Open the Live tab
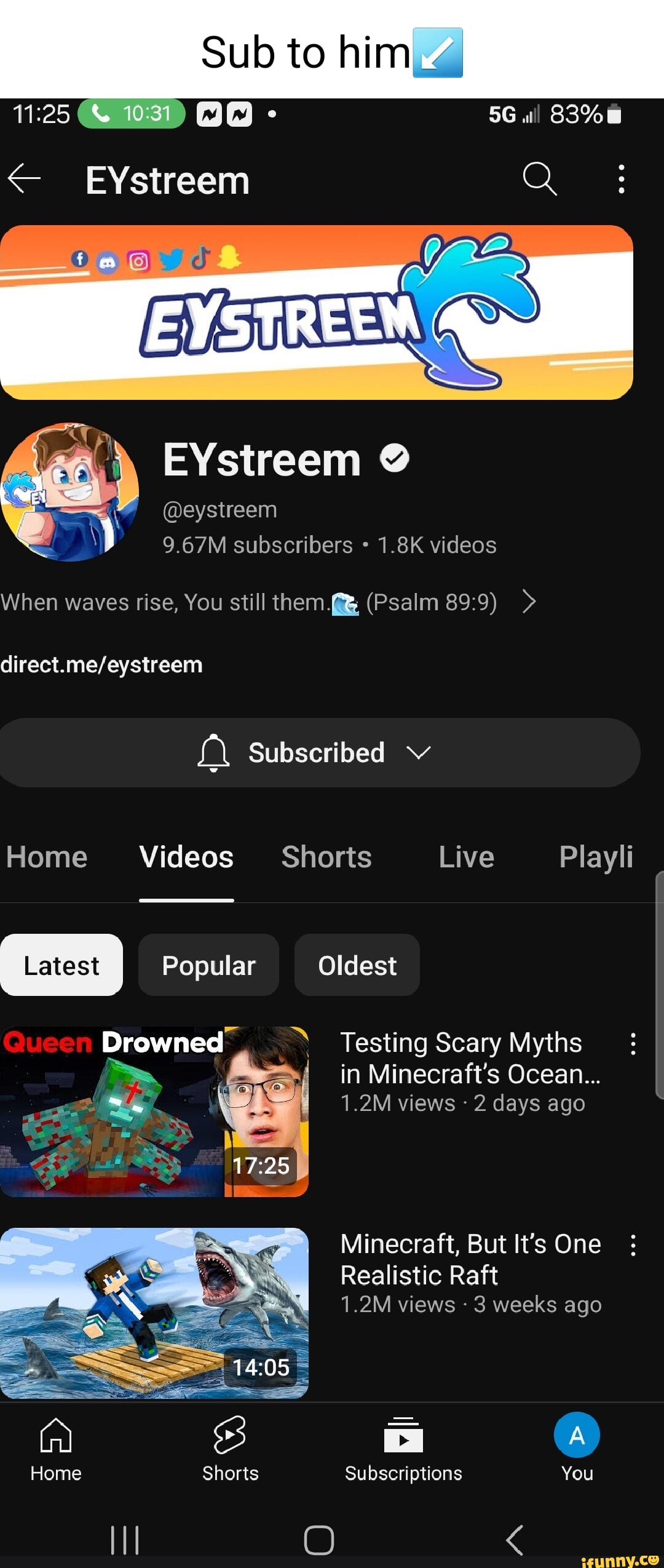Viewport: 664px width, 1568px height. [x=465, y=856]
